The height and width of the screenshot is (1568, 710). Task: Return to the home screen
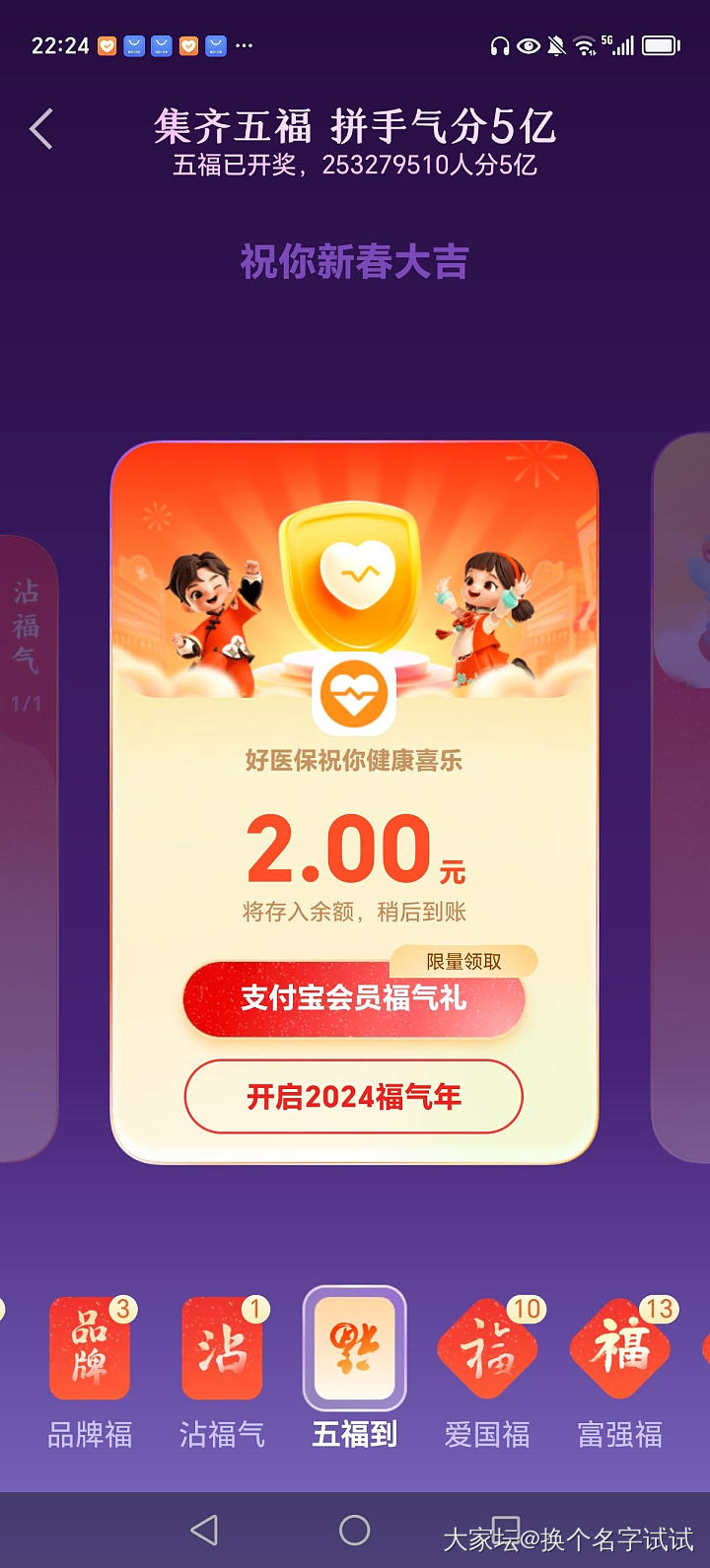pyautogui.click(x=354, y=1530)
